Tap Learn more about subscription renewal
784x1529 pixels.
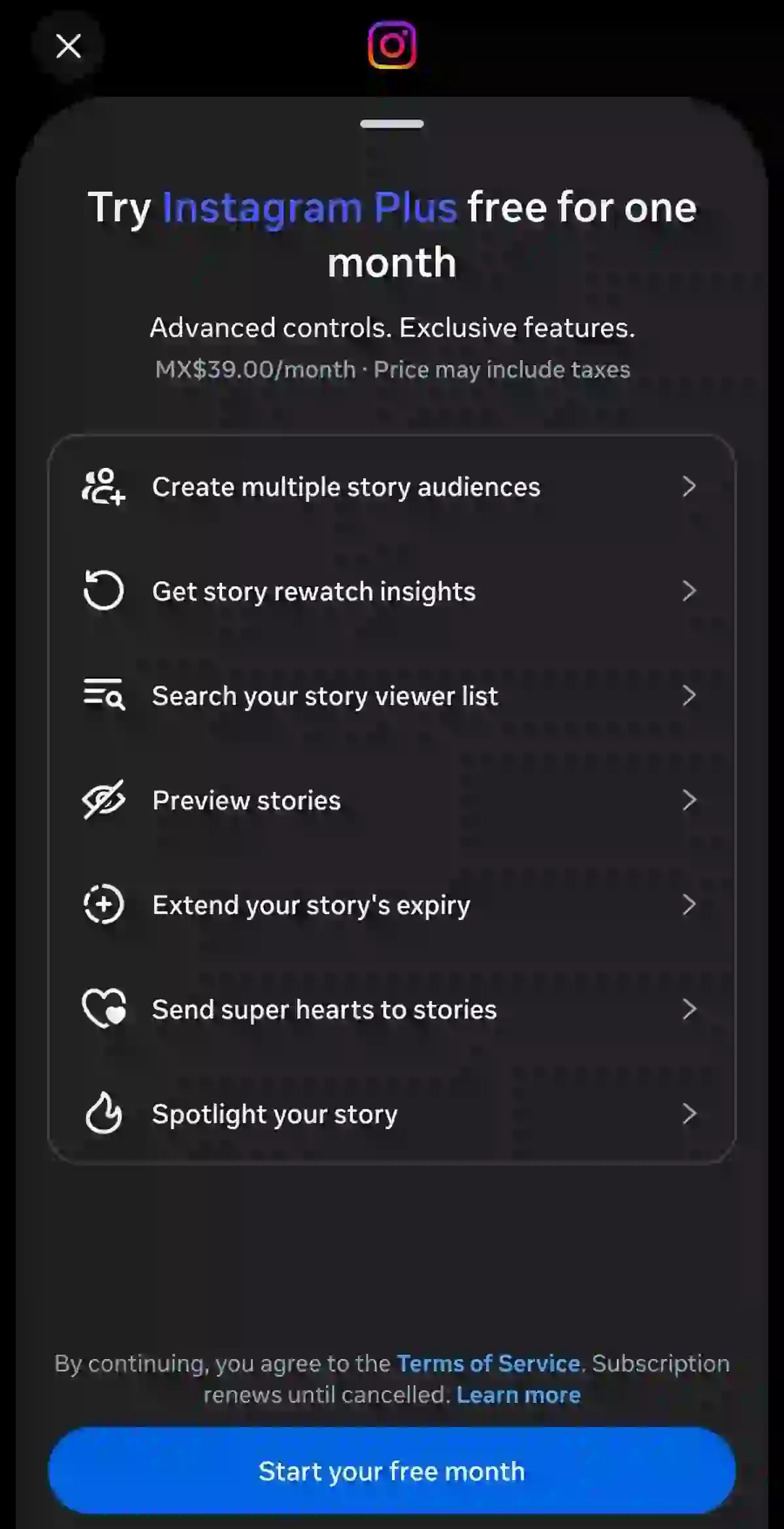(518, 1395)
